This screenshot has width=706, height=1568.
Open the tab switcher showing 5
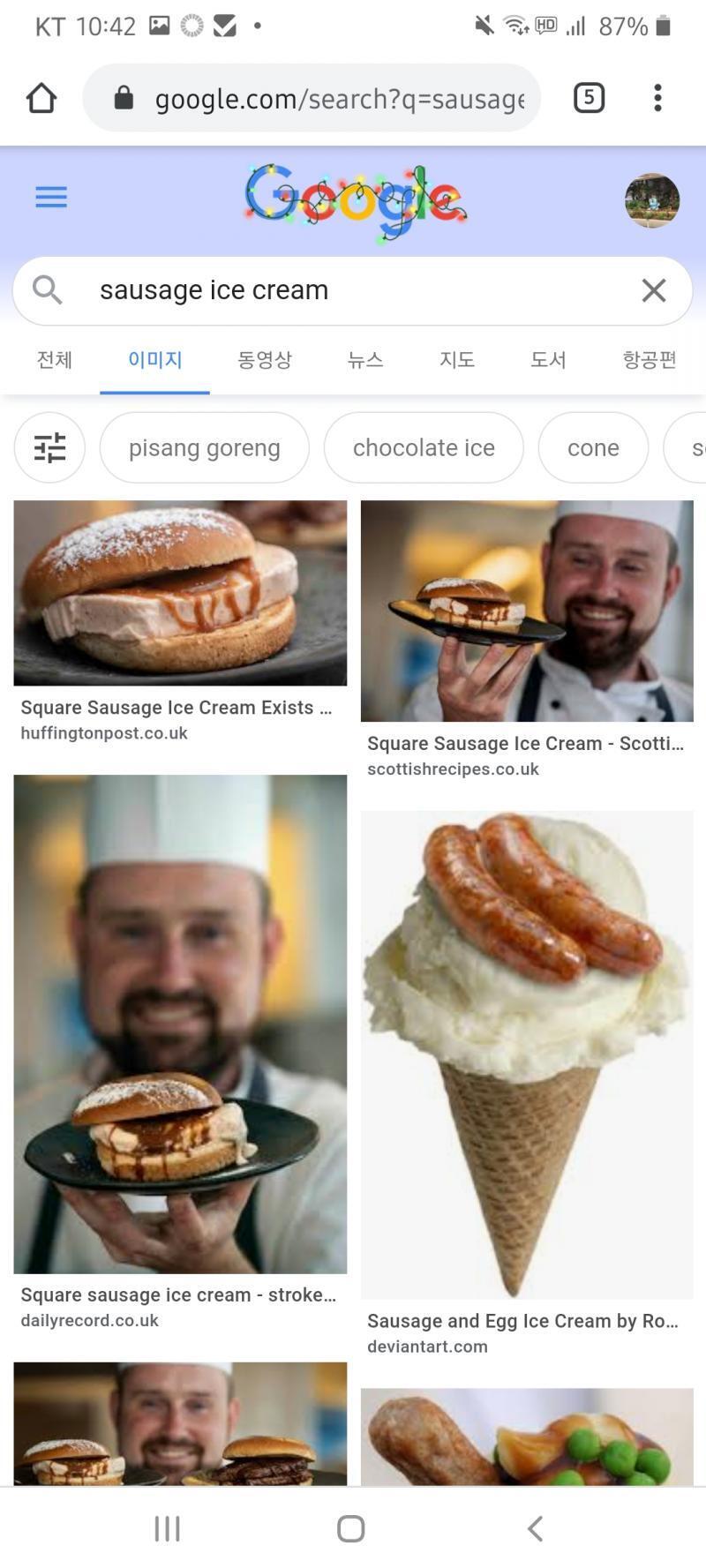coord(589,97)
